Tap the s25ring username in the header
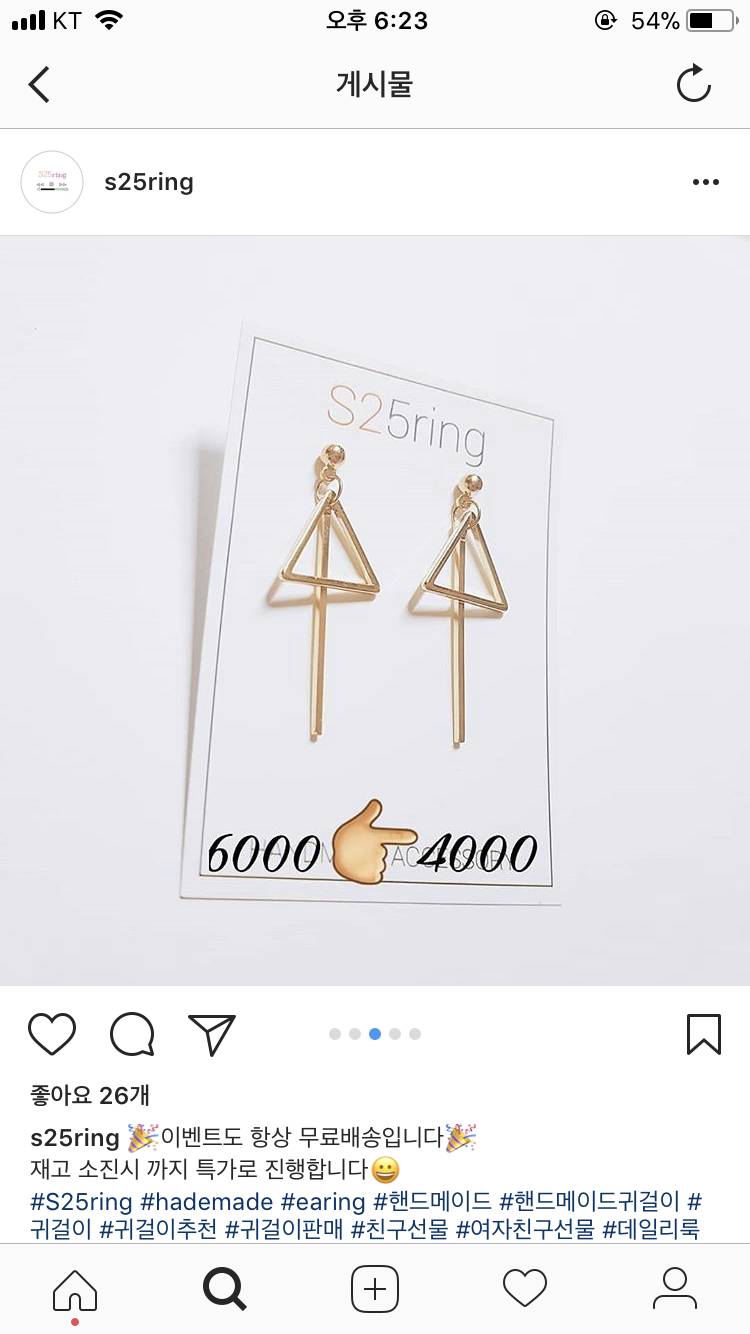 (149, 182)
